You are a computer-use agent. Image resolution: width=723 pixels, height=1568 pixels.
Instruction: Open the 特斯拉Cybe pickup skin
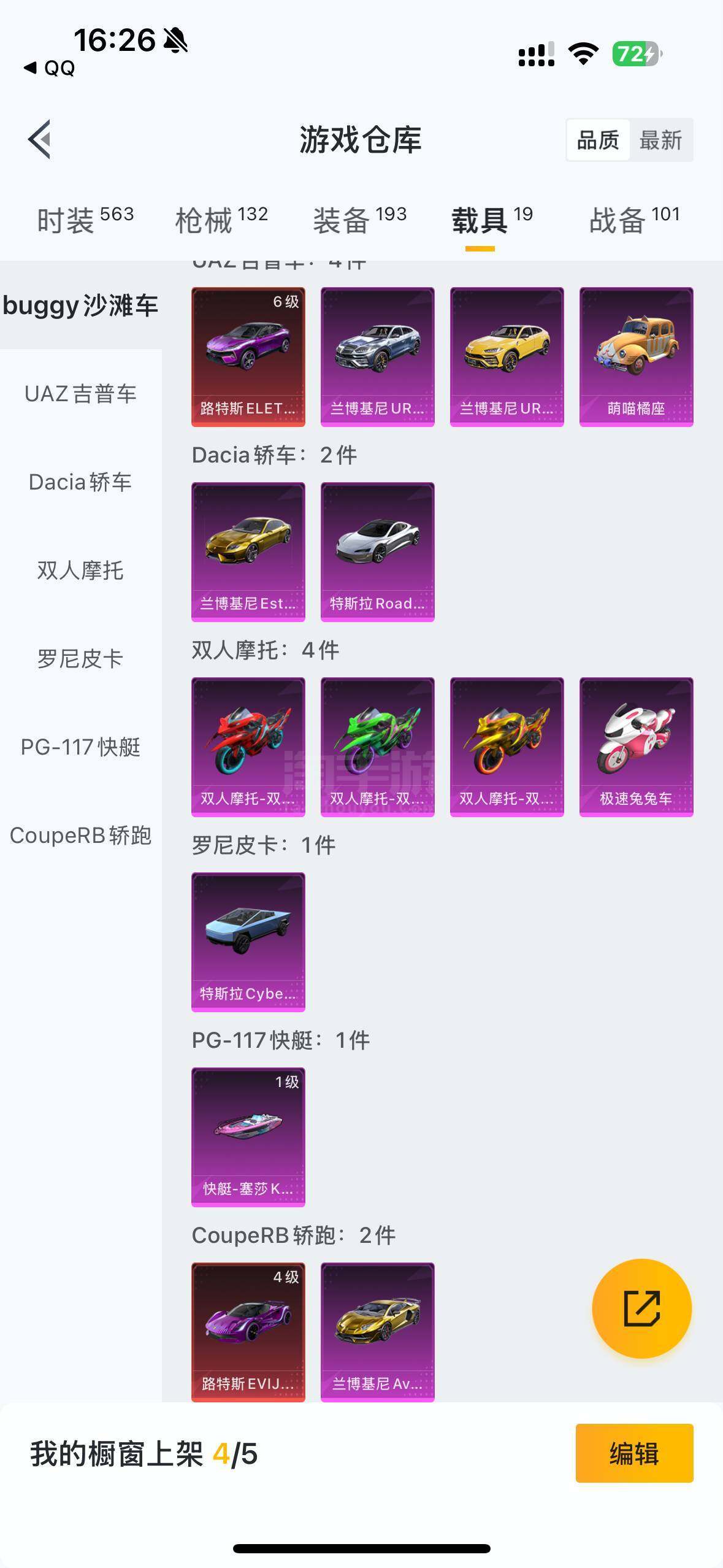248,942
